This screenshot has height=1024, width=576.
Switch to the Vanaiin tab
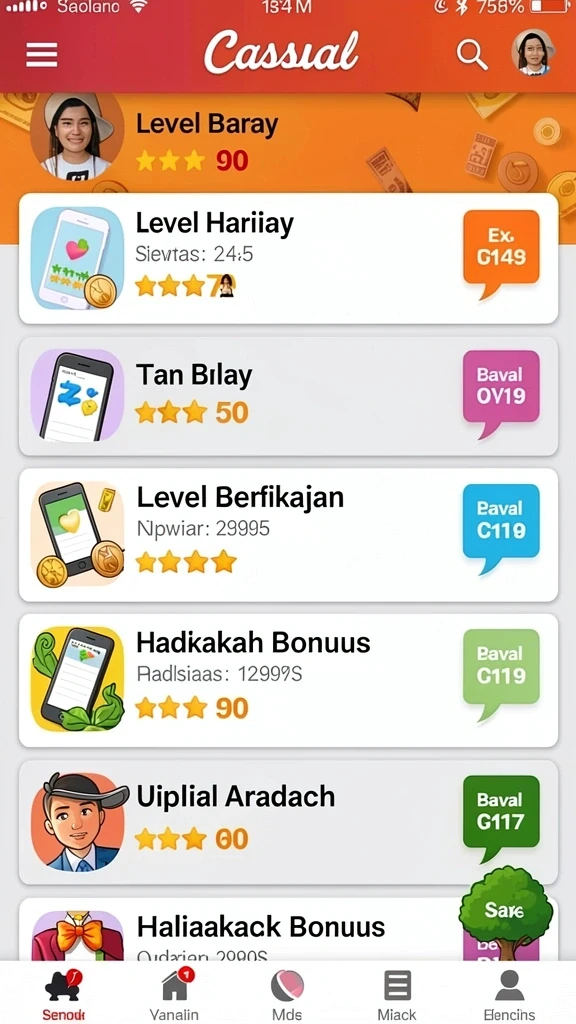click(174, 995)
